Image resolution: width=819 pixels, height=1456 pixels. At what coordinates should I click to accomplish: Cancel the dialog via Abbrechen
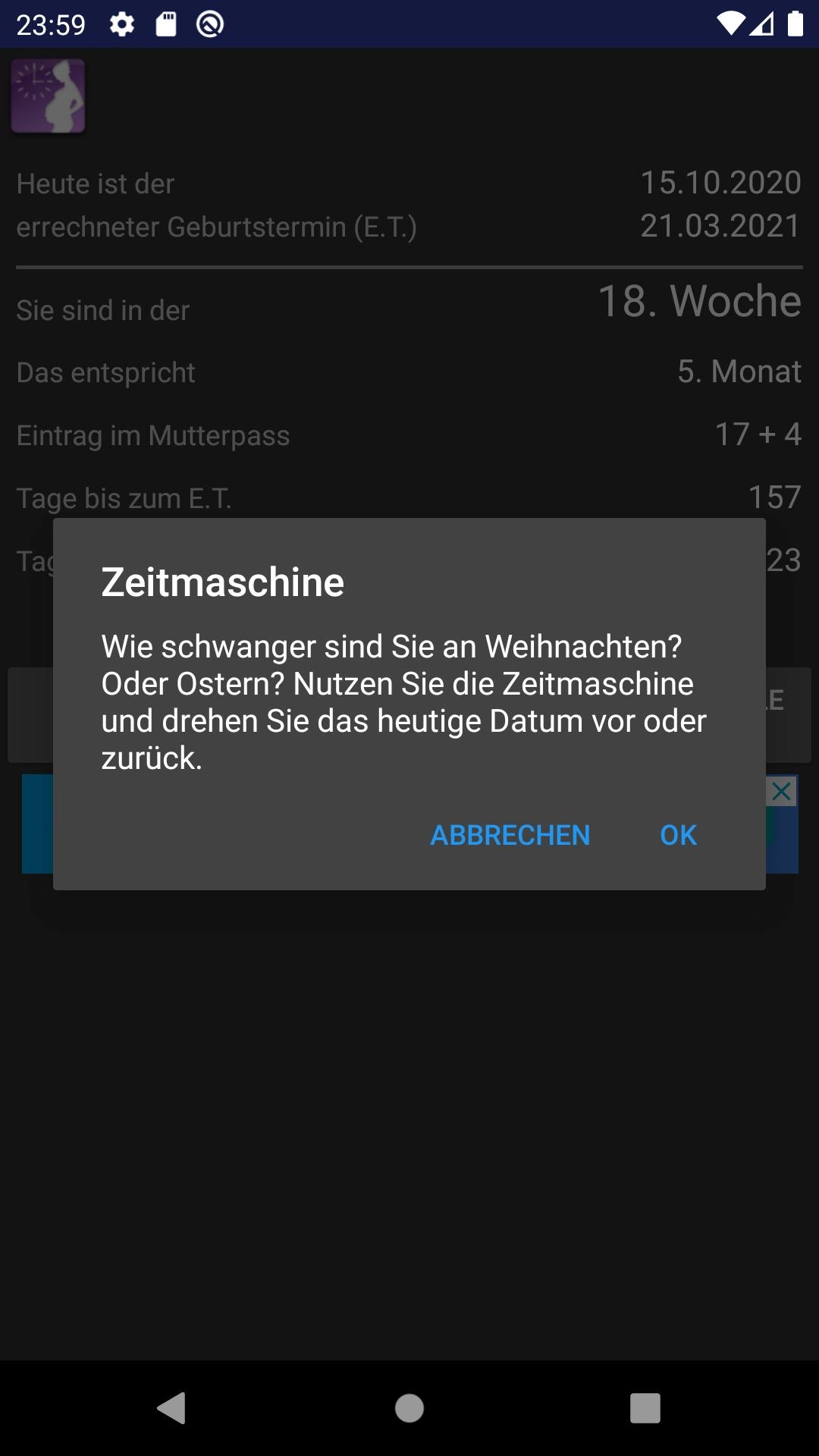point(510,835)
